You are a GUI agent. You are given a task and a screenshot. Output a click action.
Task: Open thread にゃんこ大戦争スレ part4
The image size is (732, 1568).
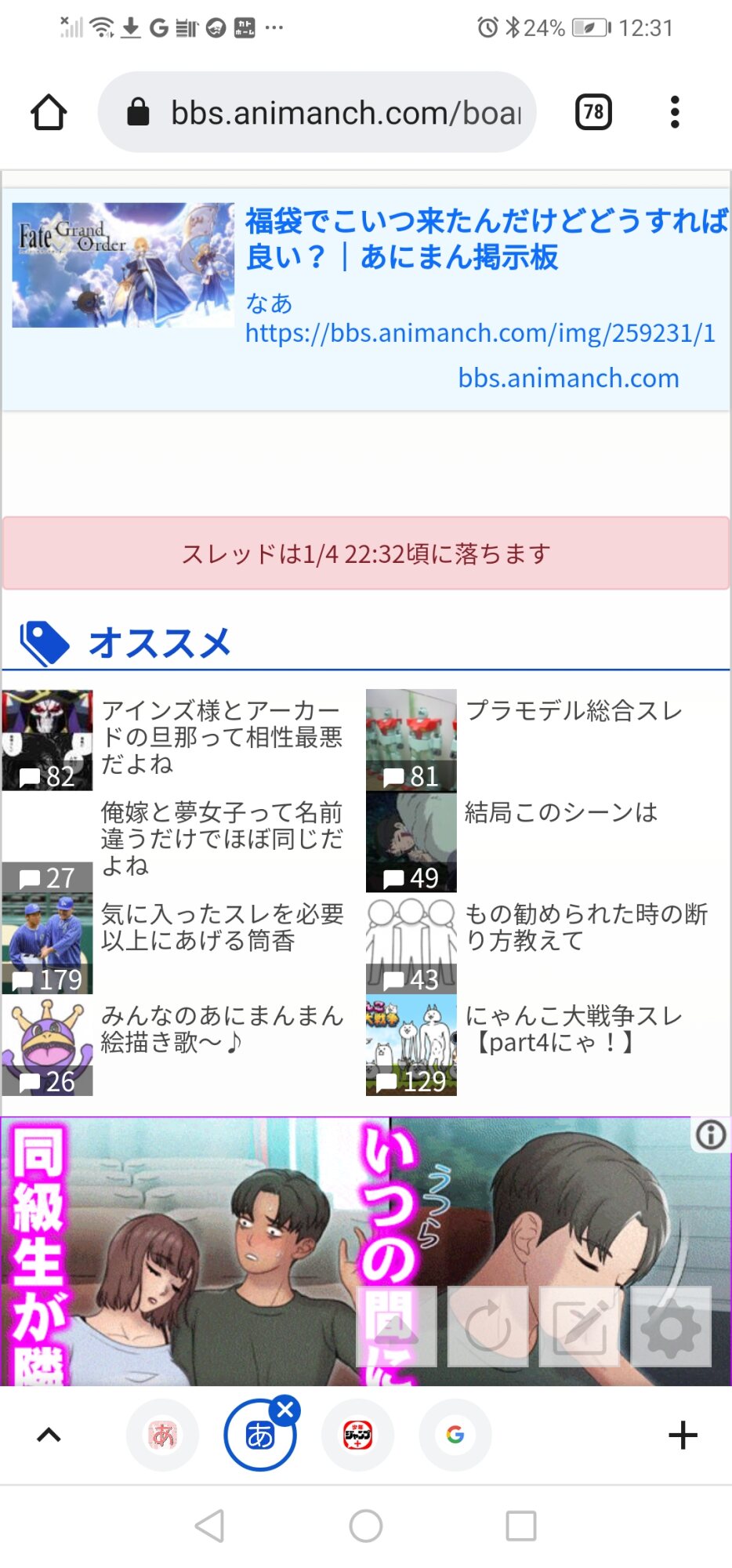[574, 1029]
